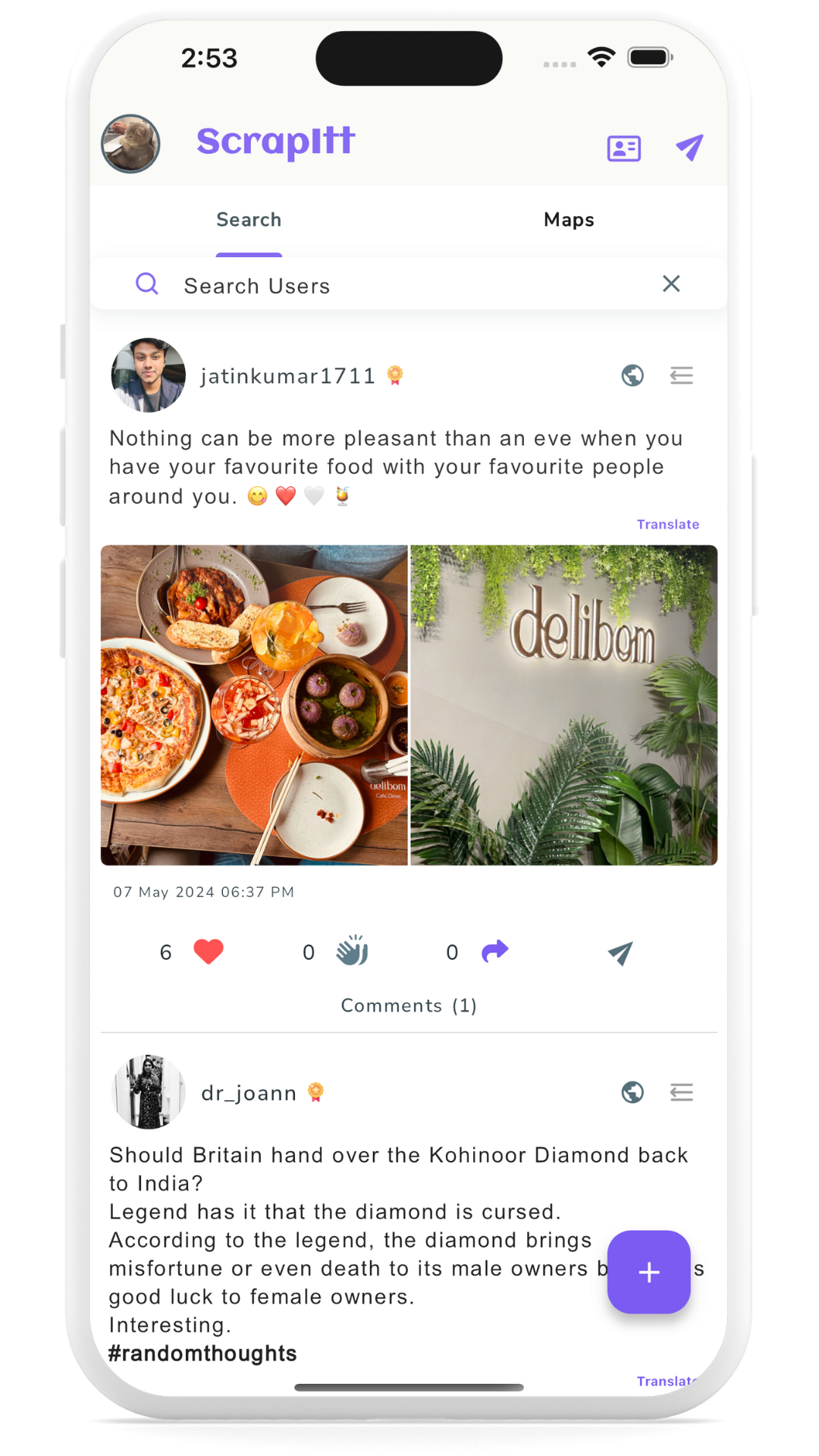The height and width of the screenshot is (1456, 819).
Task: Switch to the Maps tab
Action: (x=569, y=220)
